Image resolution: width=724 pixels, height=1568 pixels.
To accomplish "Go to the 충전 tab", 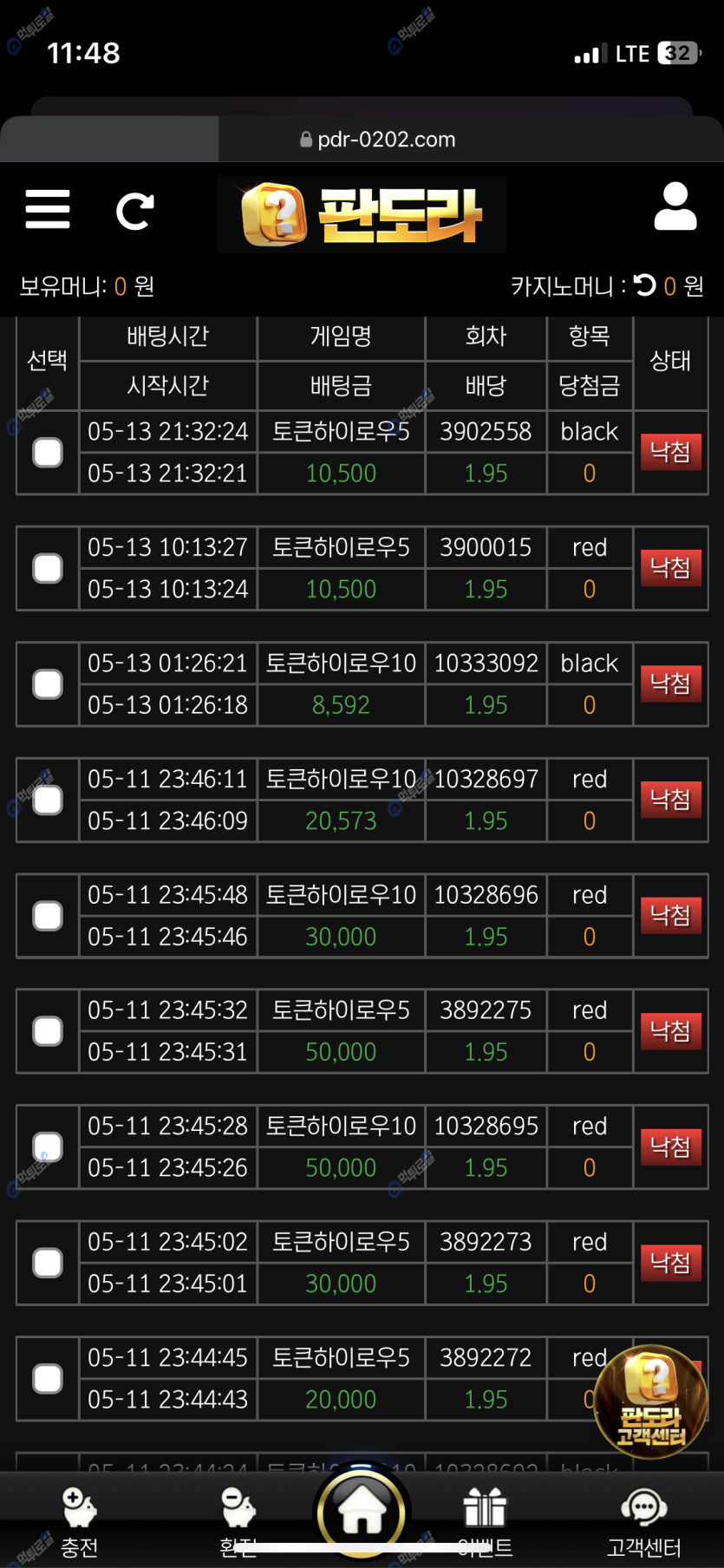I will click(x=79, y=1522).
